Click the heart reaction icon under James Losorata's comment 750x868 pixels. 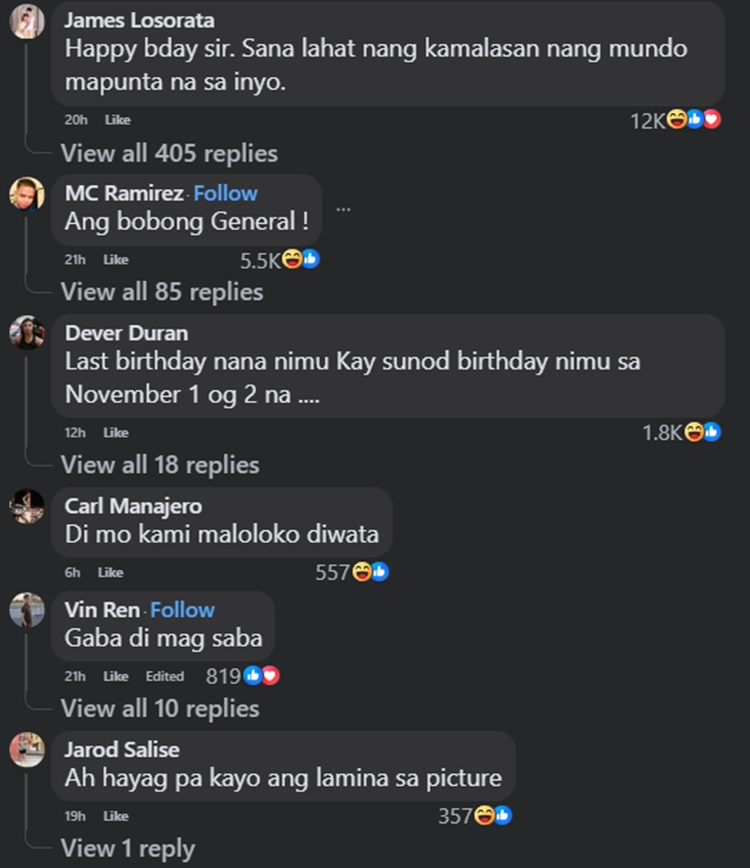(713, 118)
